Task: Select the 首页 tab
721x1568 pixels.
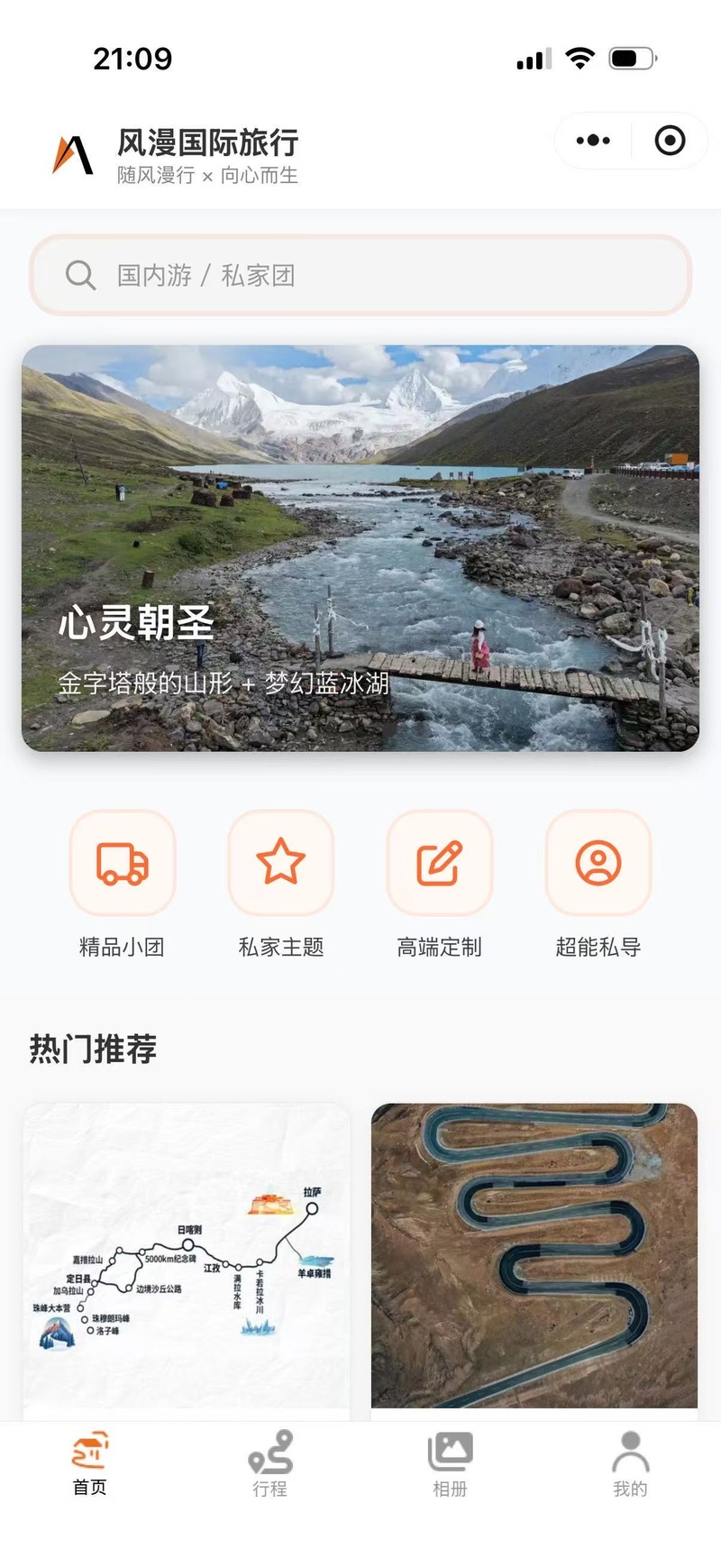Action: coord(90,1463)
